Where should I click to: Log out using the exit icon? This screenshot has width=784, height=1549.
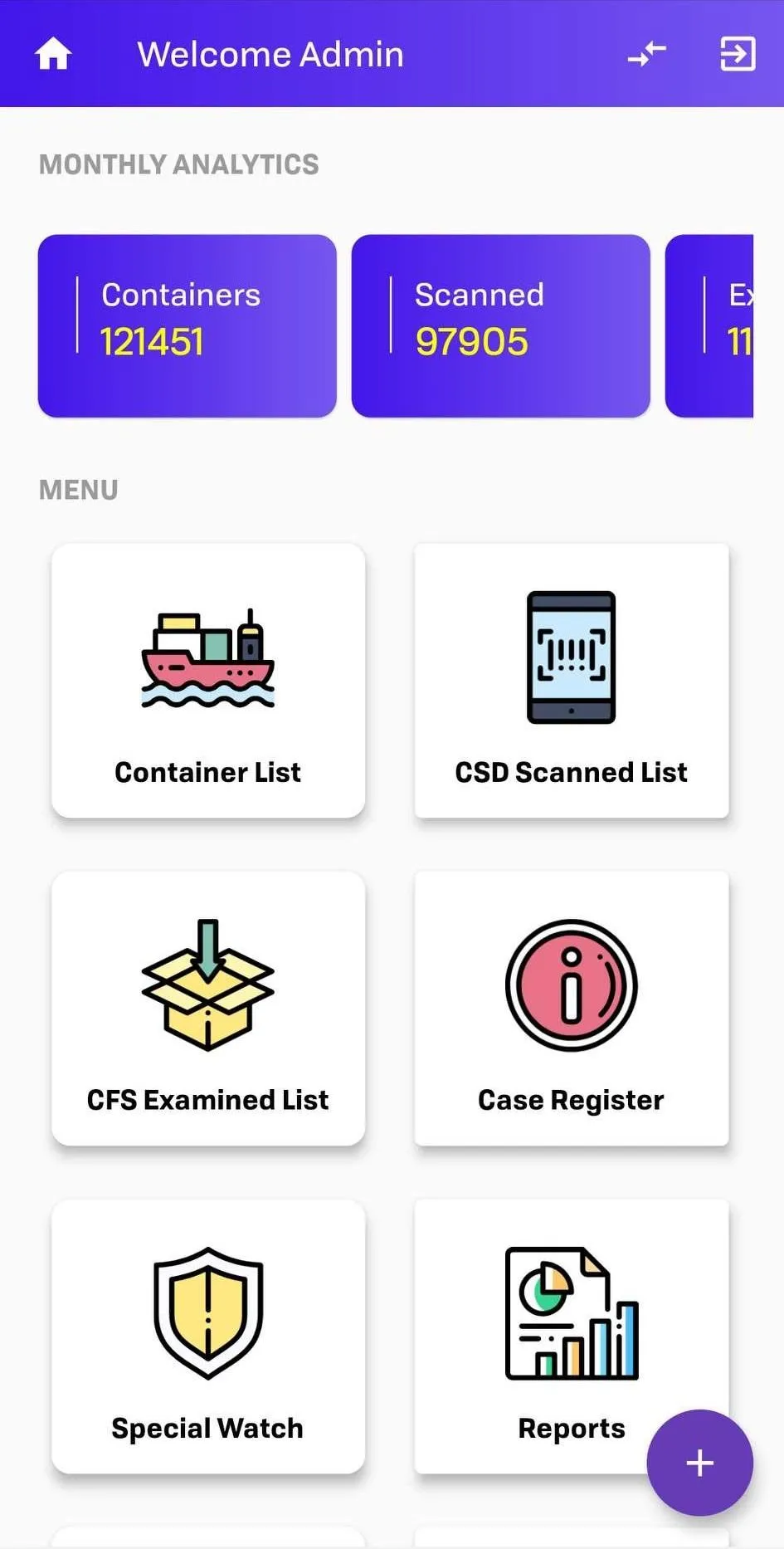click(738, 54)
